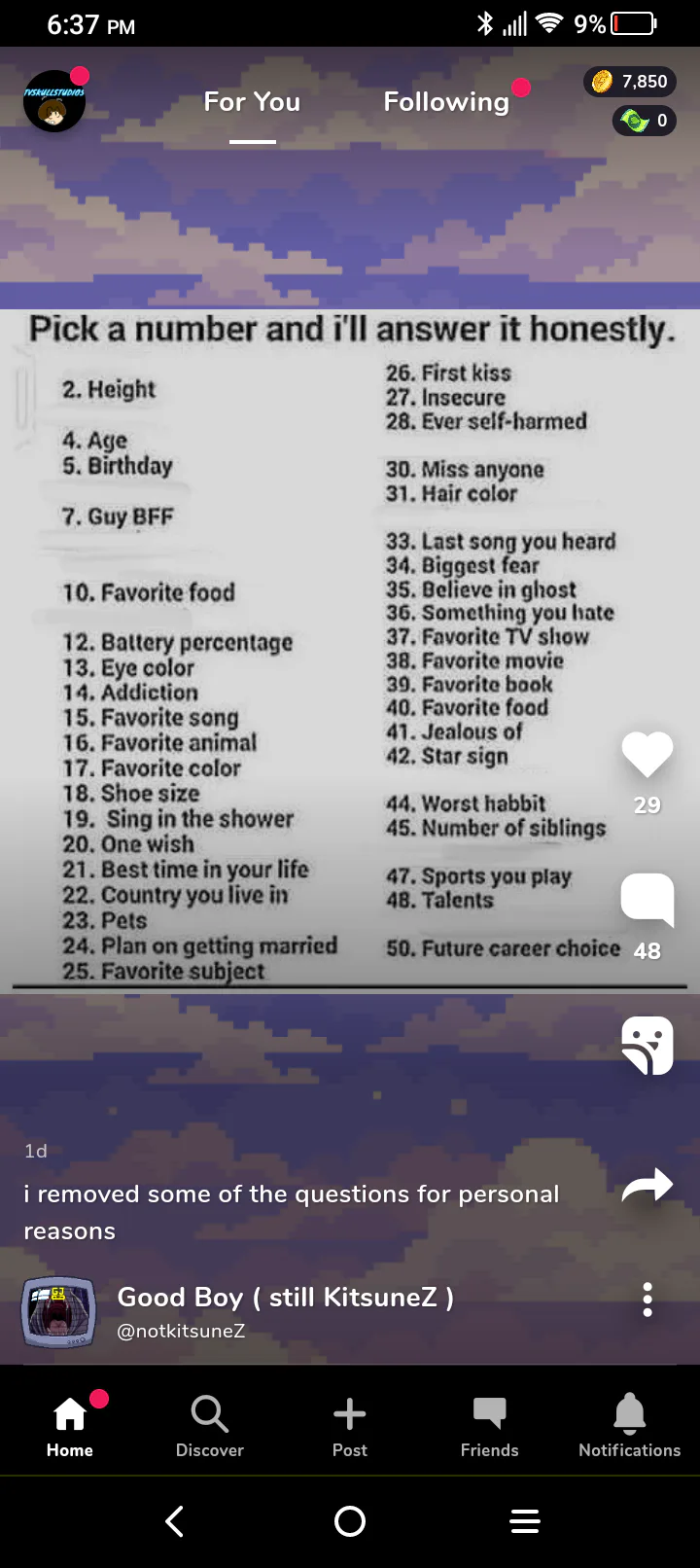Like this post with the heart icon
The image size is (700, 1568).
(x=647, y=754)
